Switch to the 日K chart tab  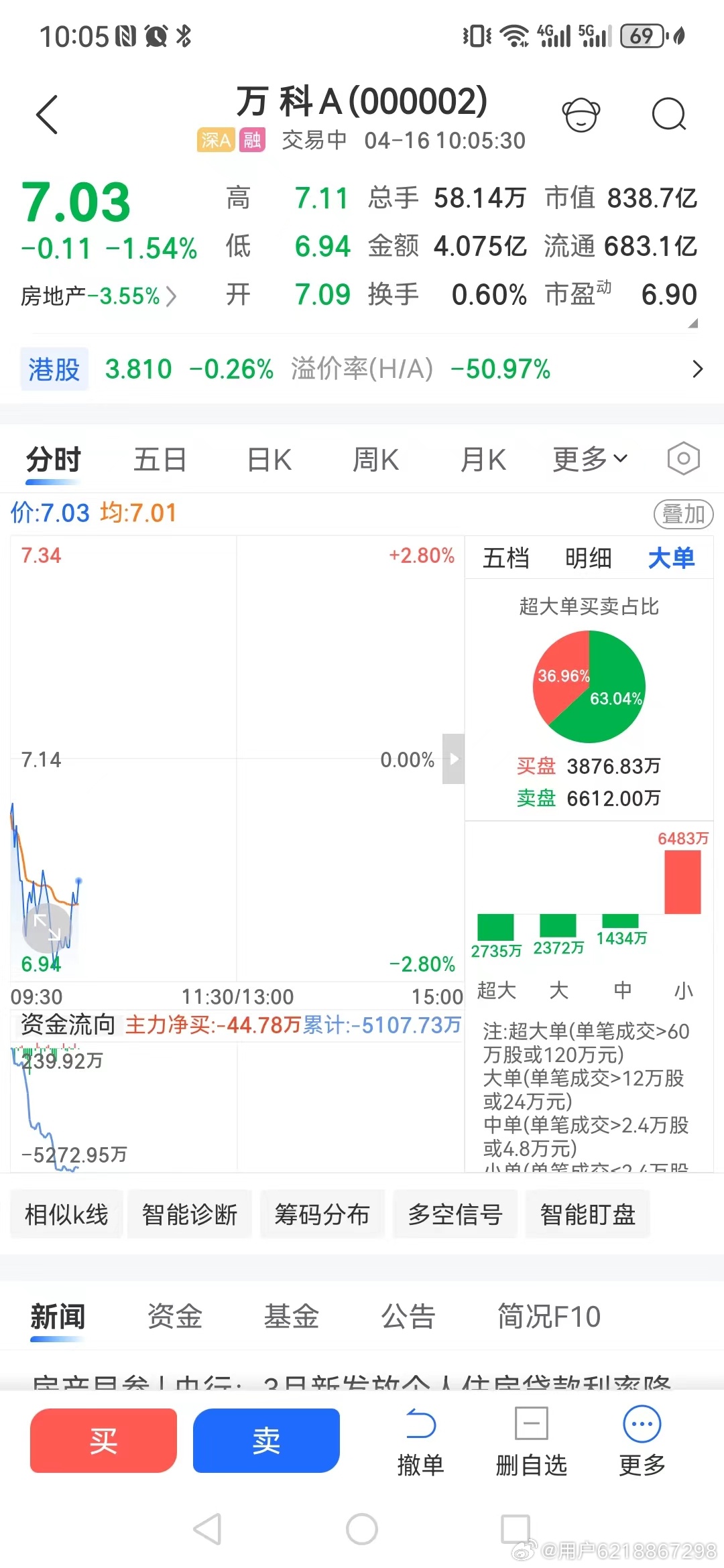click(x=269, y=460)
